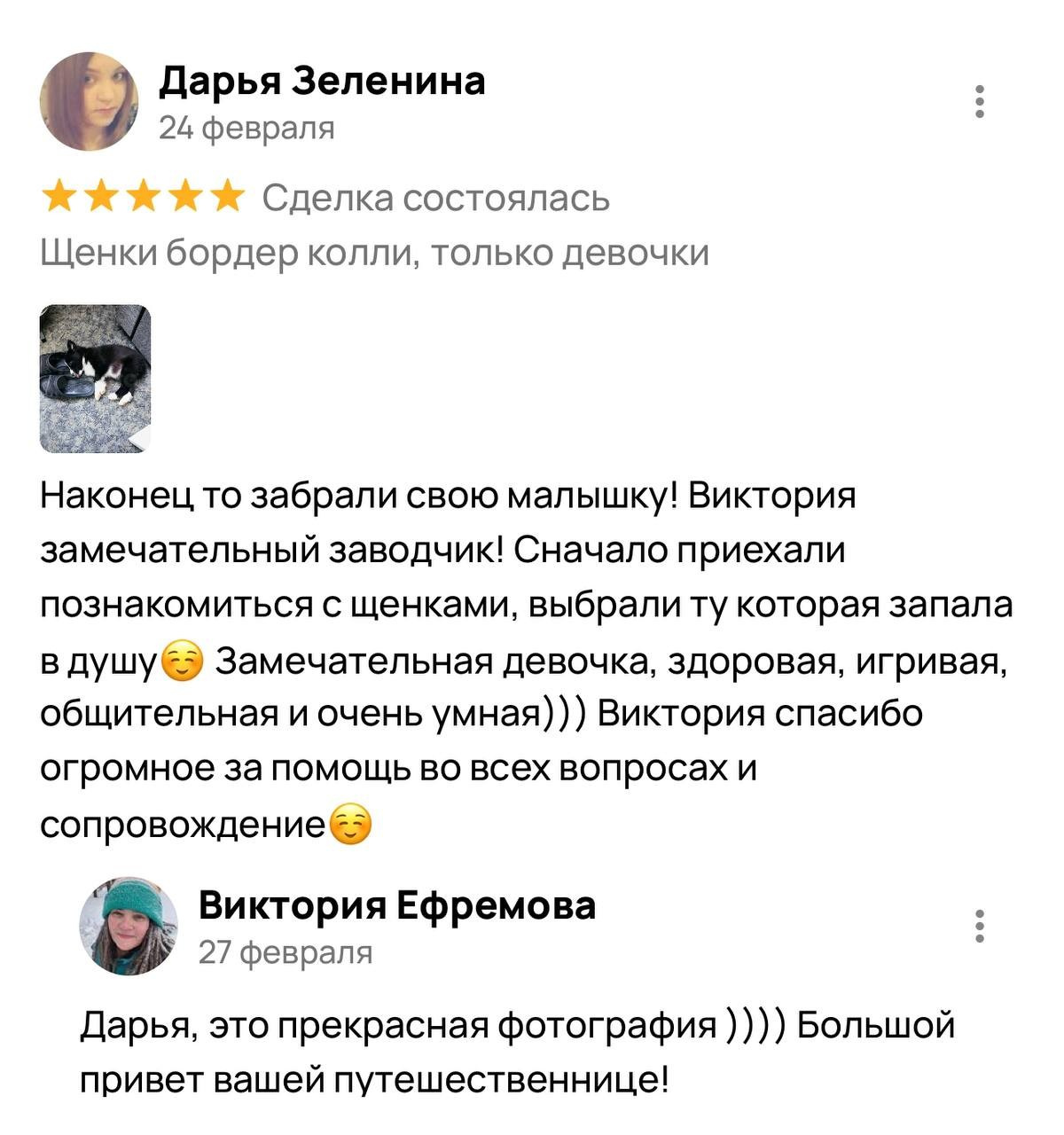Viewport: 1064px width, 1135px height.
Task: Click the «Сделка состоялась» label
Action: pyautogui.click(x=437, y=200)
